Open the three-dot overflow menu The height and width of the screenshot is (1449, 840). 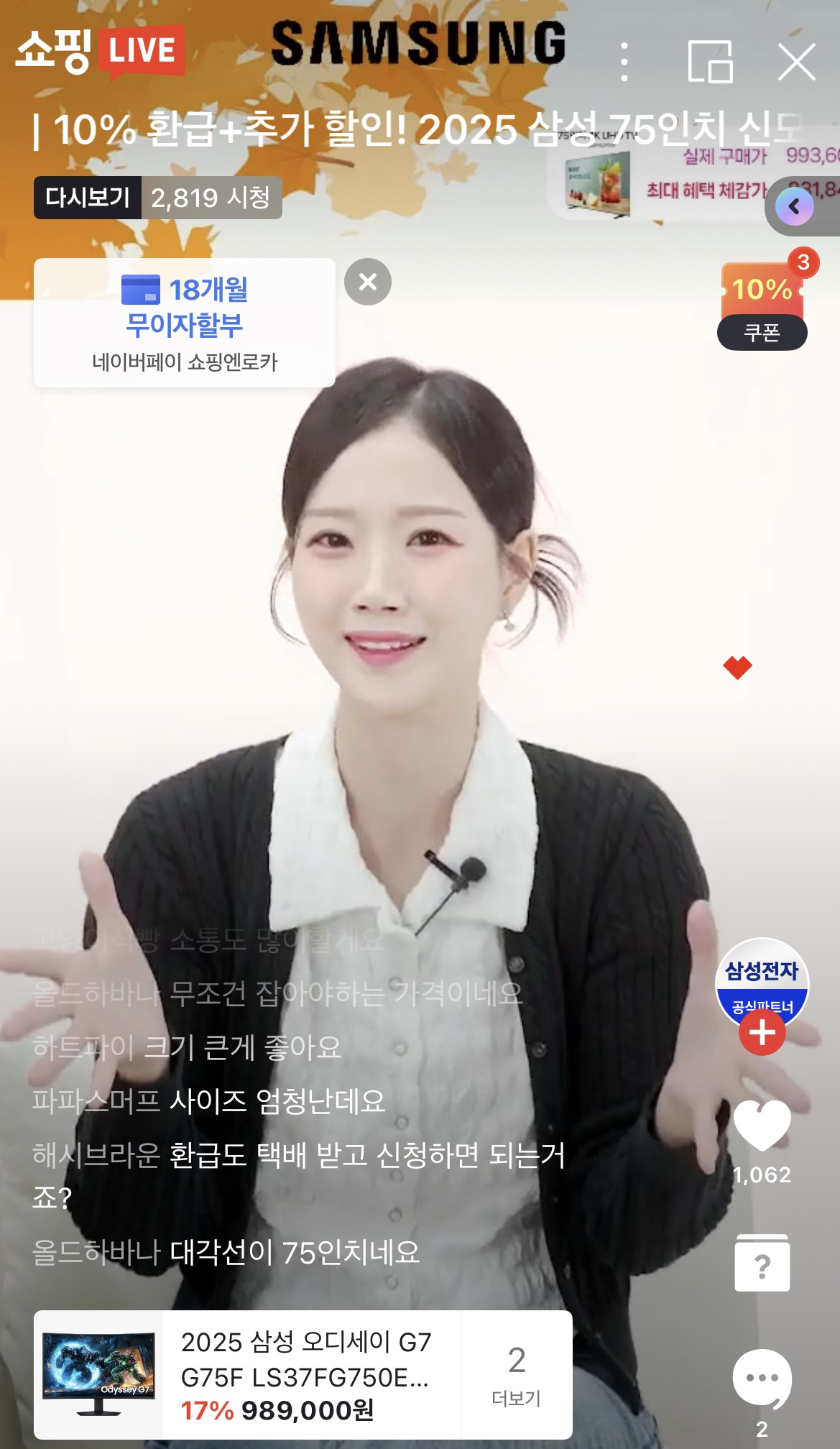(624, 62)
